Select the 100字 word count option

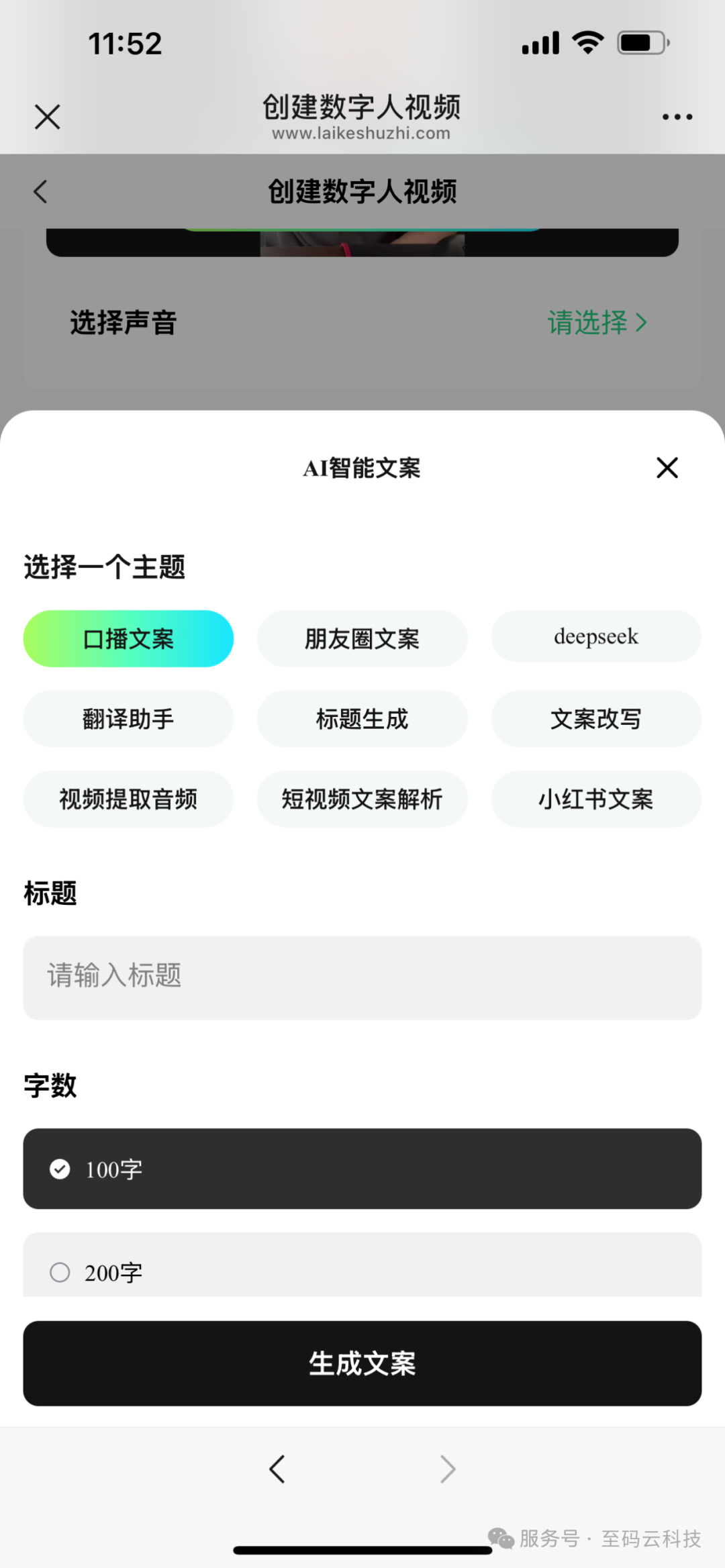point(362,1169)
